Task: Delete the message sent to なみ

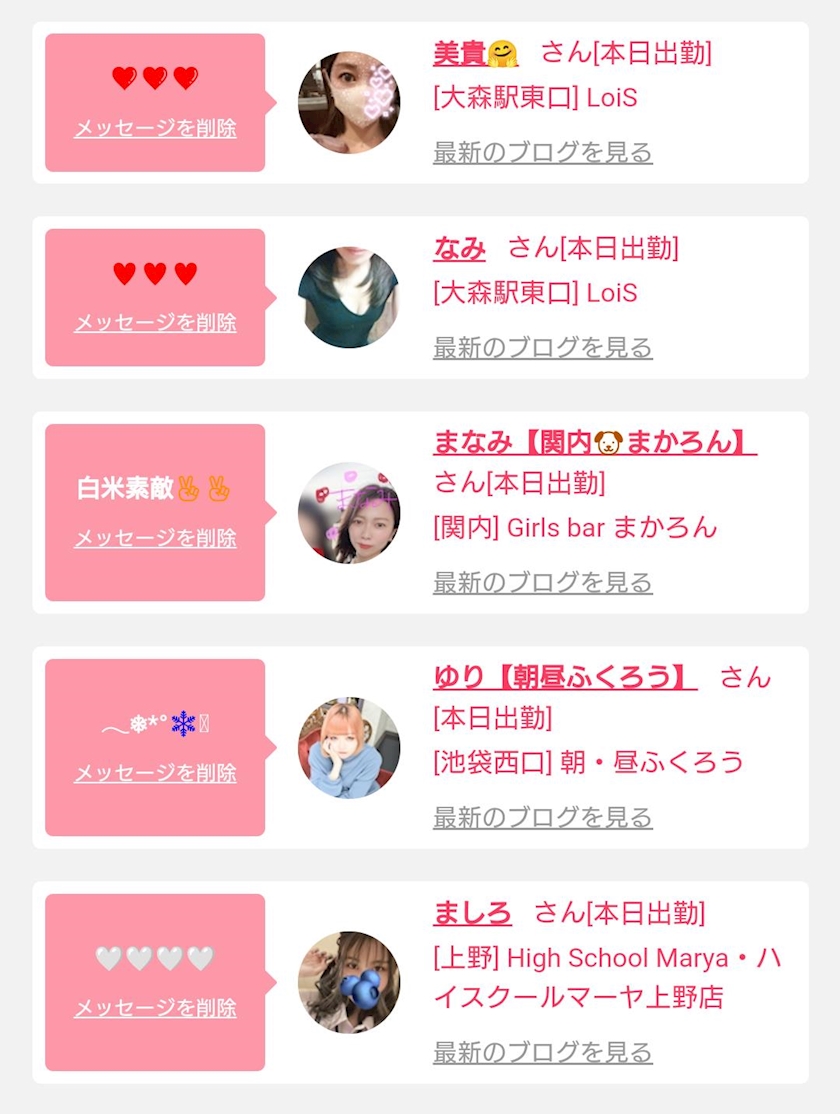Action: click(155, 323)
